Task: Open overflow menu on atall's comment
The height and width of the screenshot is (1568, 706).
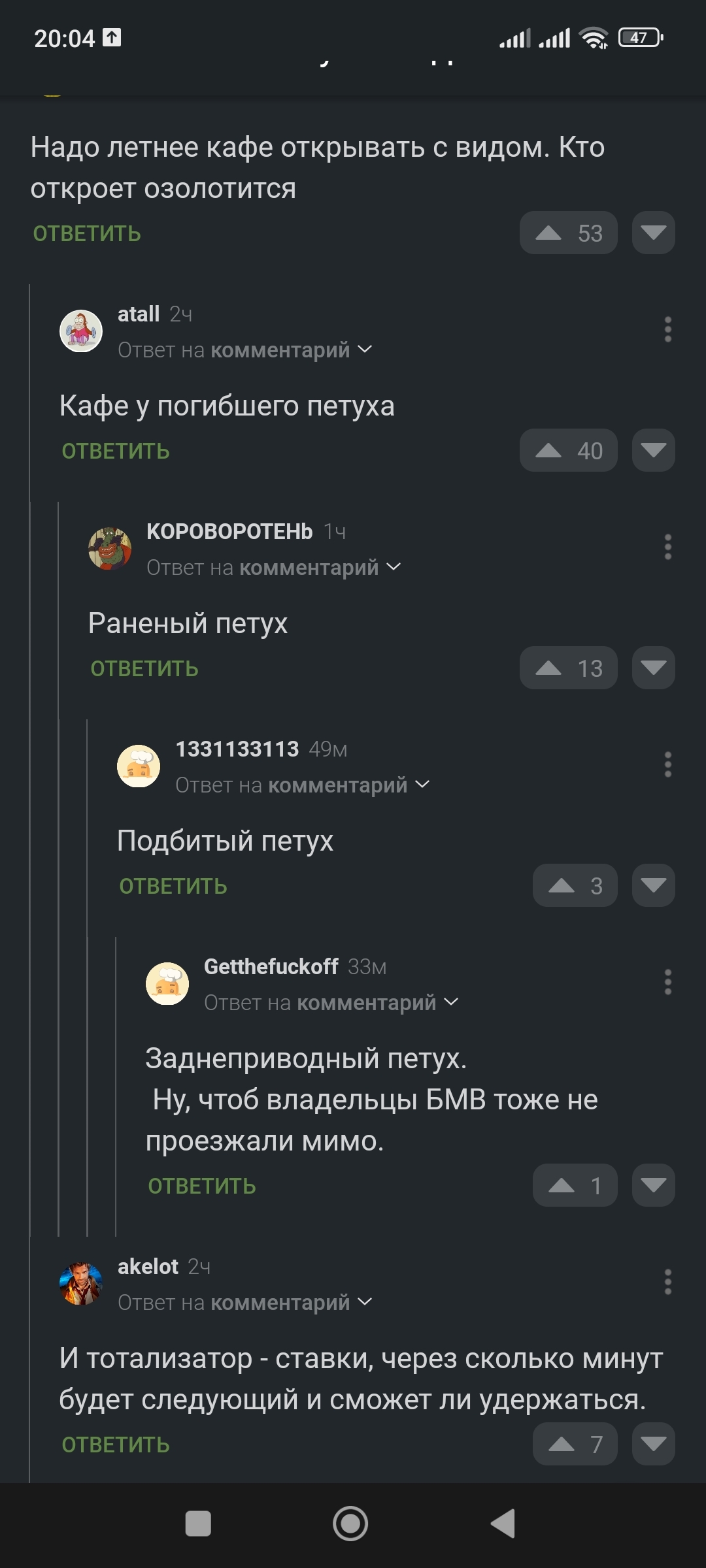Action: tap(667, 330)
